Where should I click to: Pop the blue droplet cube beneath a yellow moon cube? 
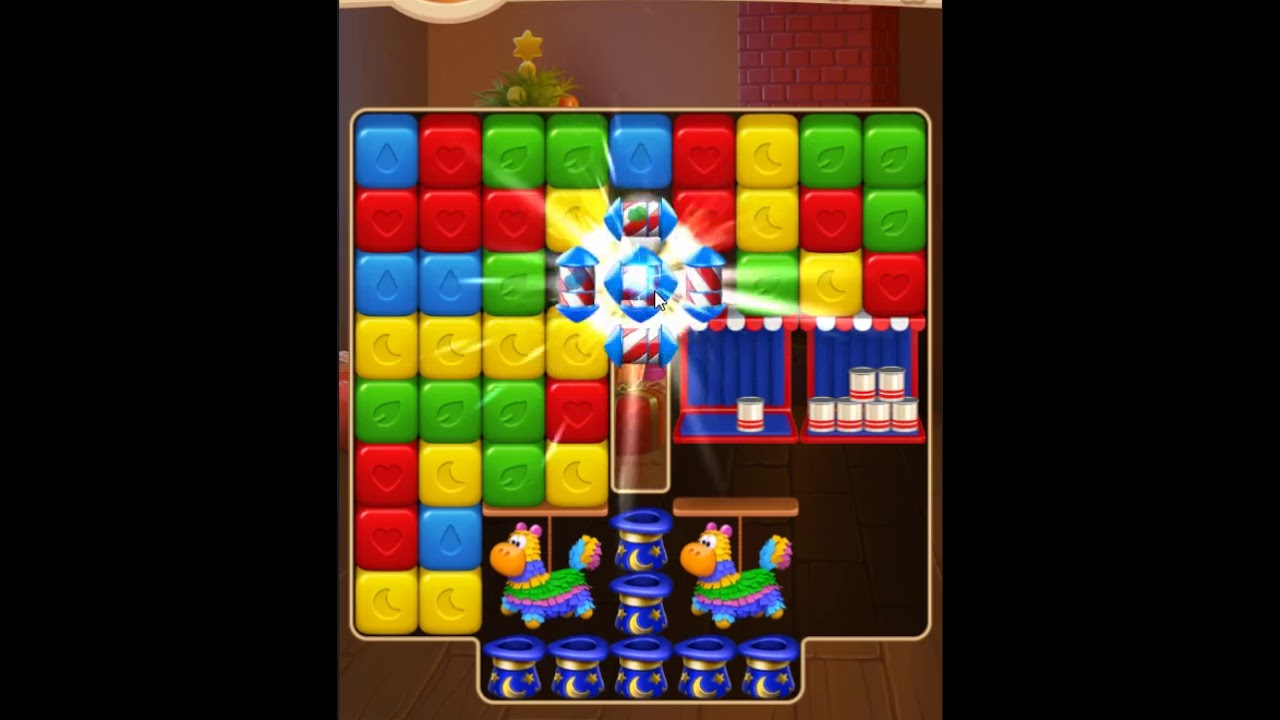[x=450, y=538]
